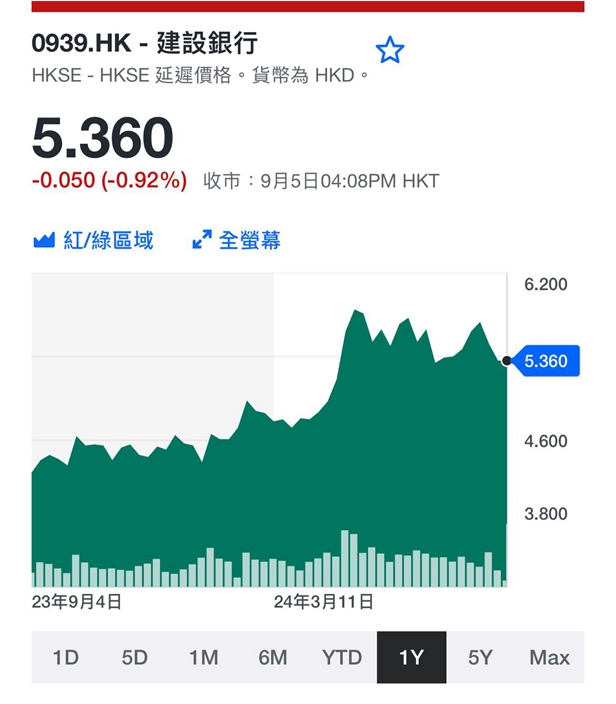616x704 pixels.
Task: Switch chart range to 1D
Action: [x=66, y=657]
